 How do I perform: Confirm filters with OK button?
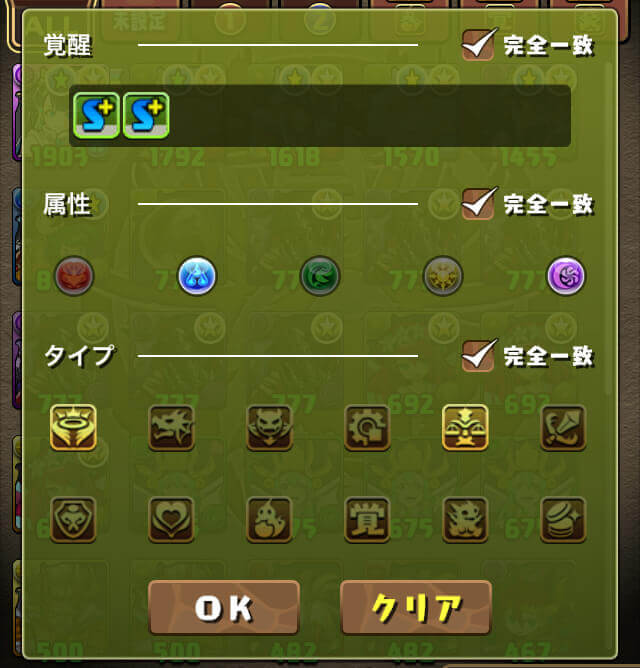coord(224,607)
